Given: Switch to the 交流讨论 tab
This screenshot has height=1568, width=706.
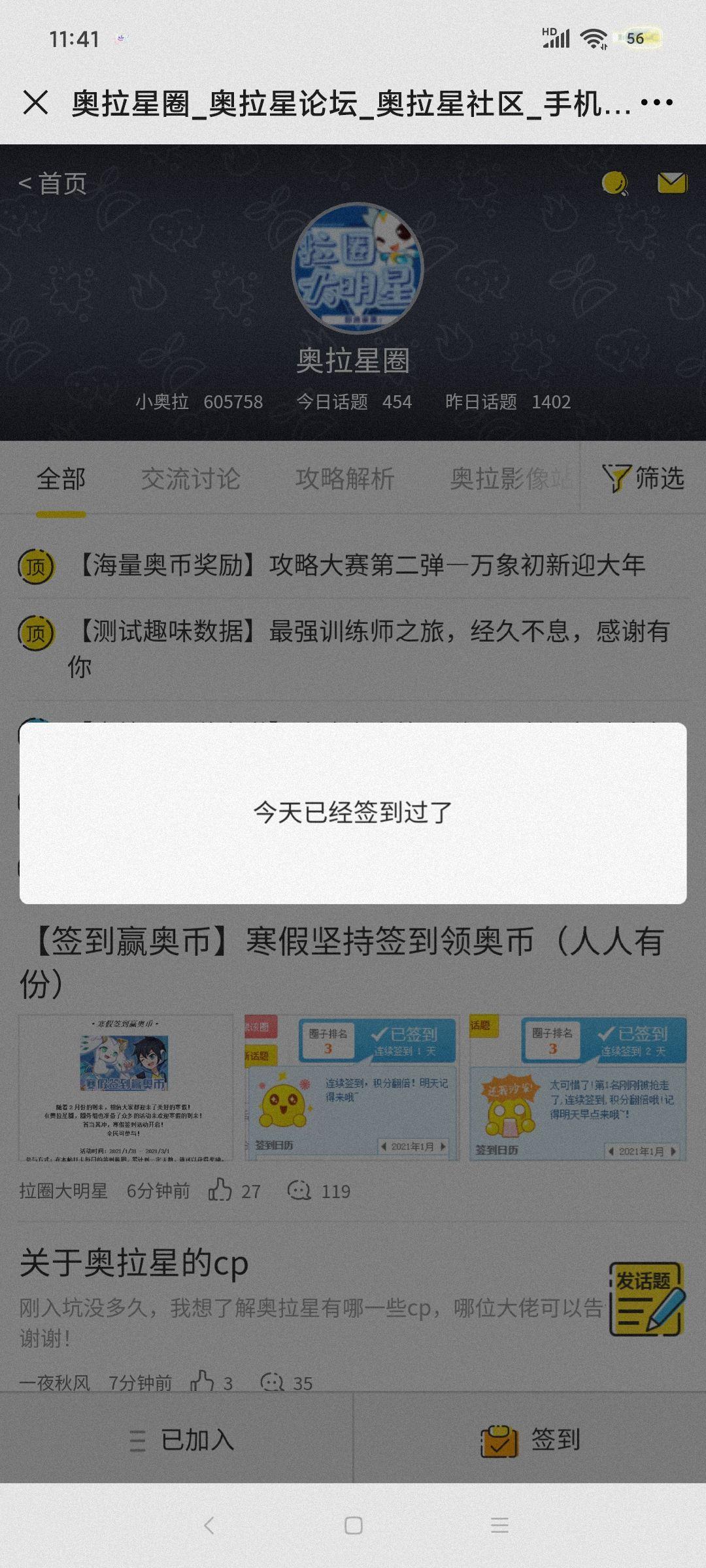Looking at the screenshot, I should coord(190,479).
